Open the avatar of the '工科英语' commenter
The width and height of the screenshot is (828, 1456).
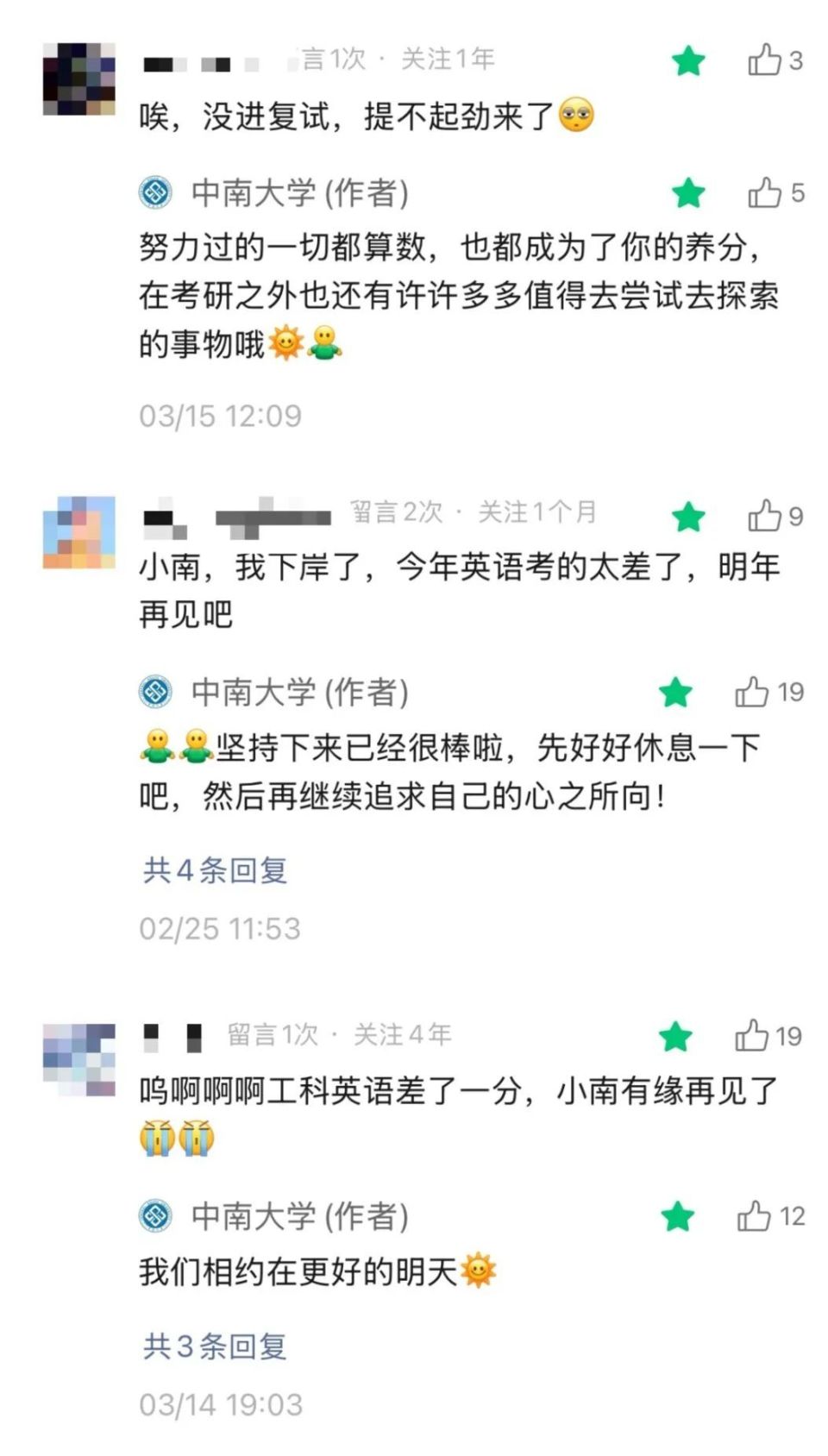[x=78, y=1059]
